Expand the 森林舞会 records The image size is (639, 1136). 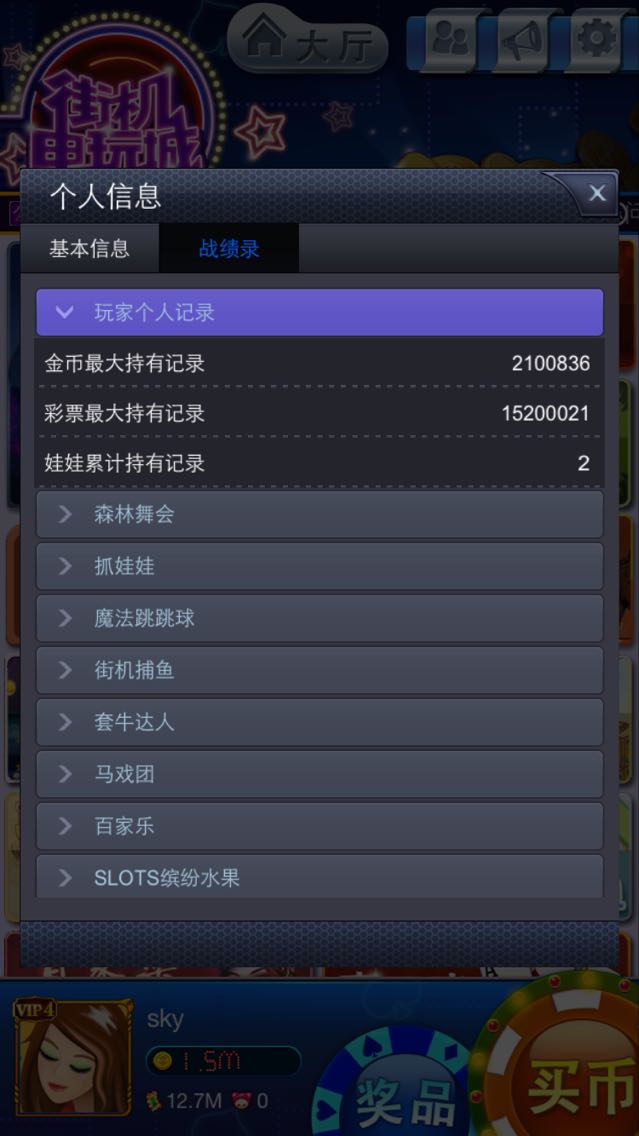tap(320, 514)
